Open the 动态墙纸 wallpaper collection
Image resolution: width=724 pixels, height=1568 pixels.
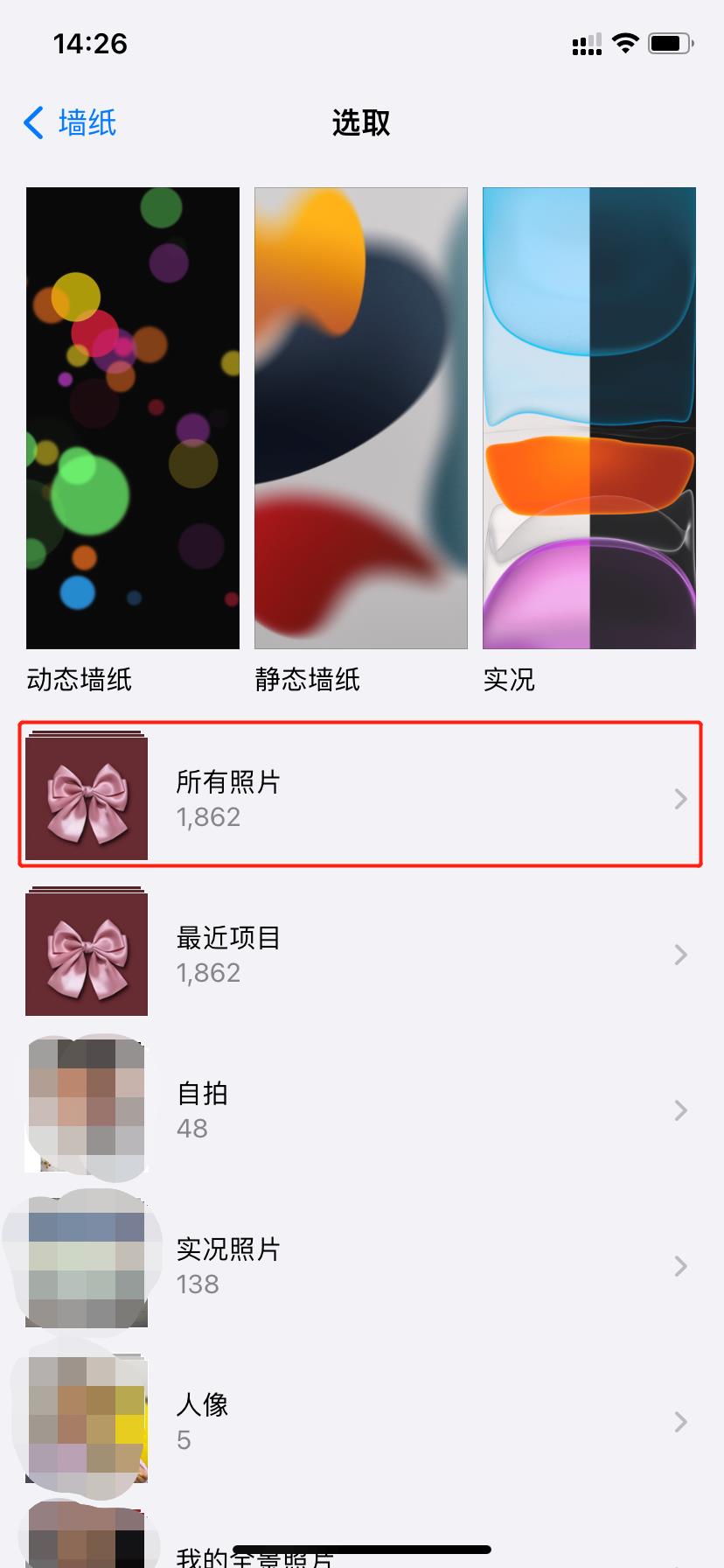pyautogui.click(x=133, y=418)
